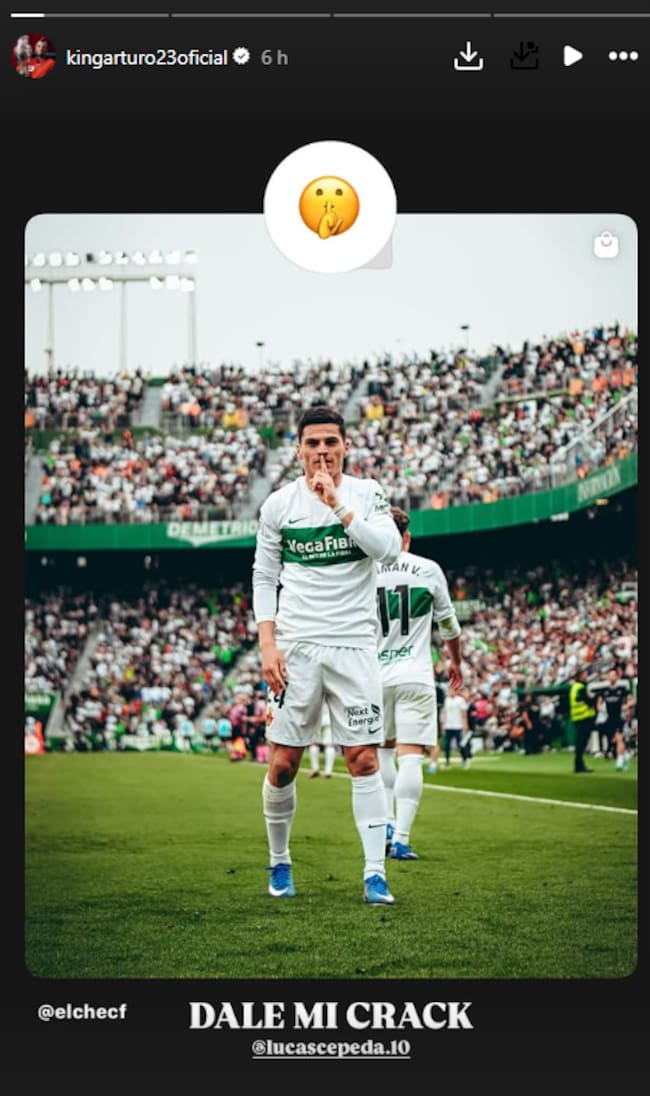Image resolution: width=650 pixels, height=1096 pixels.
Task: Open the @lucascepeda.10 mention
Action: click(x=331, y=1048)
